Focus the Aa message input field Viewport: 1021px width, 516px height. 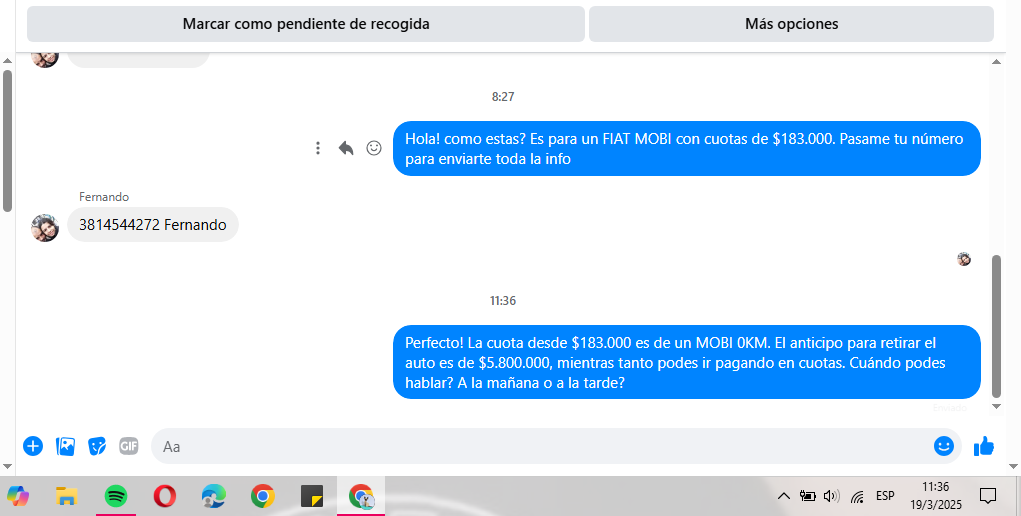point(540,446)
